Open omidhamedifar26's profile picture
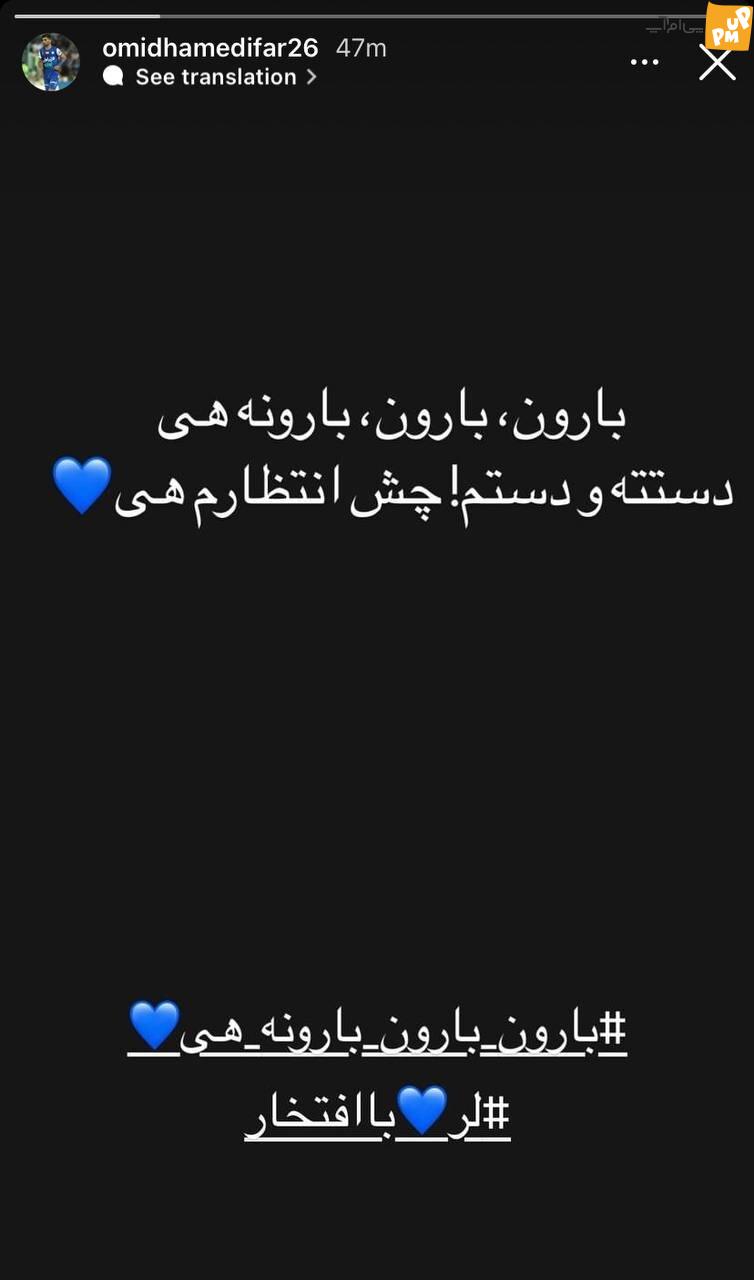754x1280 pixels. pos(50,62)
